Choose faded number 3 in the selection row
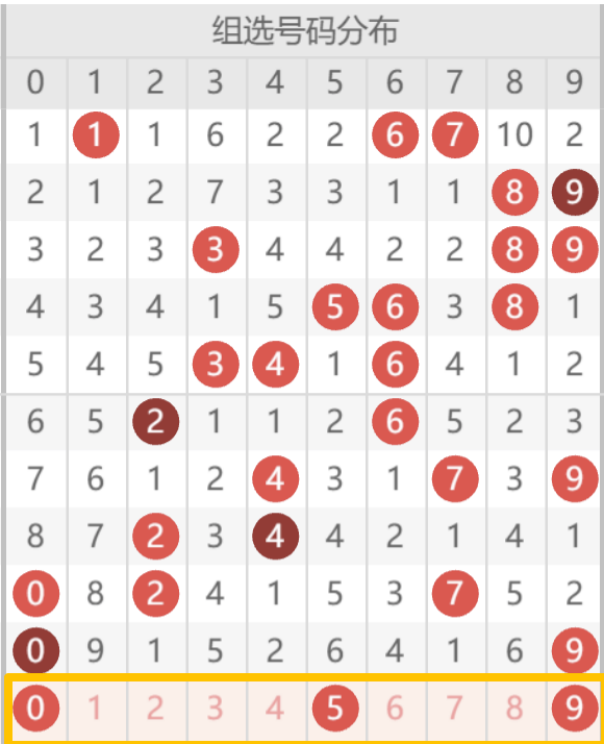The width and height of the screenshot is (604, 744). point(215,709)
